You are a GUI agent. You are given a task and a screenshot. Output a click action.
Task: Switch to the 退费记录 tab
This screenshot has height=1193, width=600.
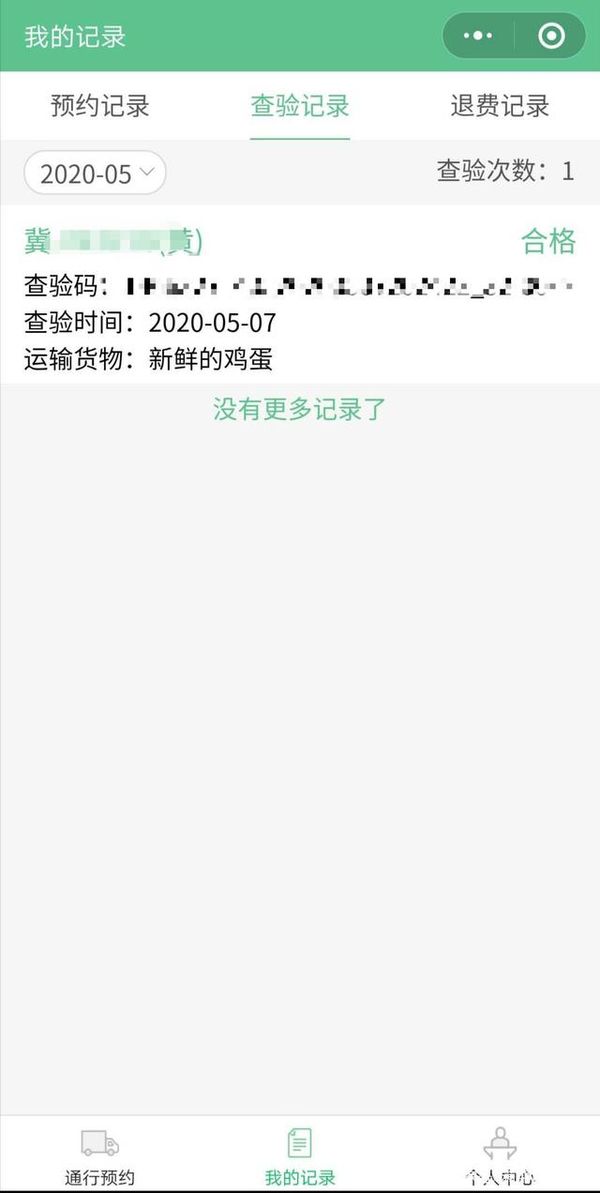[x=500, y=106]
